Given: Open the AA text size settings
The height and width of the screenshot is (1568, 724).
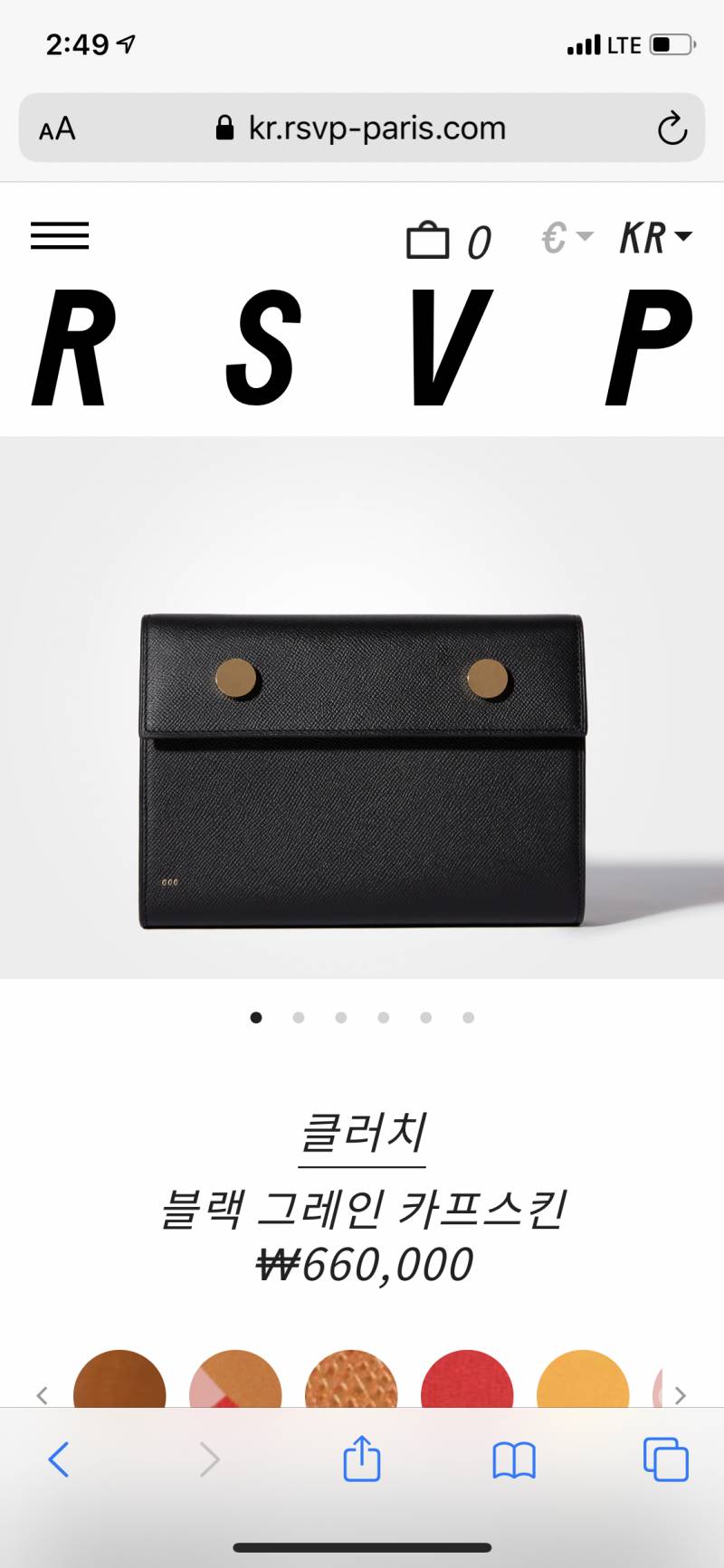Looking at the screenshot, I should [56, 128].
